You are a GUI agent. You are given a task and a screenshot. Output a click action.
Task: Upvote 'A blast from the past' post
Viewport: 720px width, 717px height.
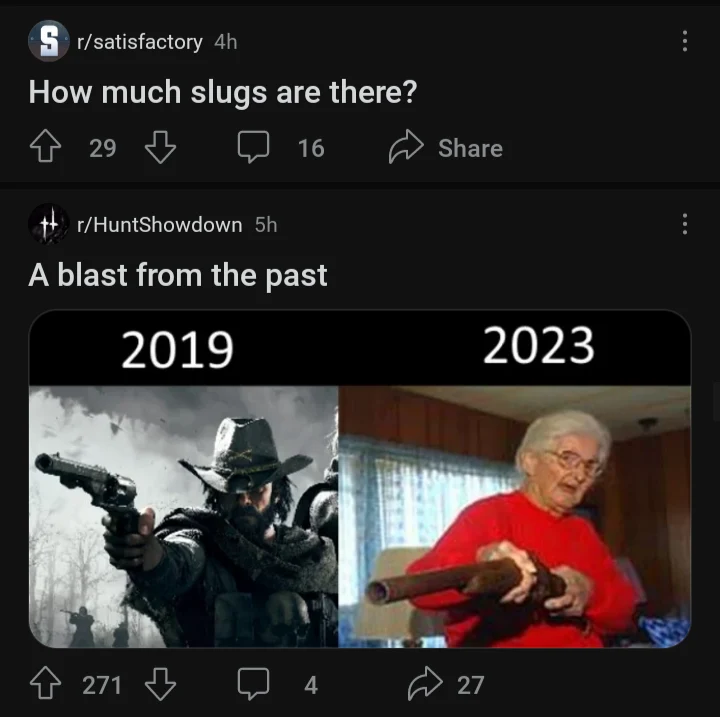pos(47,684)
